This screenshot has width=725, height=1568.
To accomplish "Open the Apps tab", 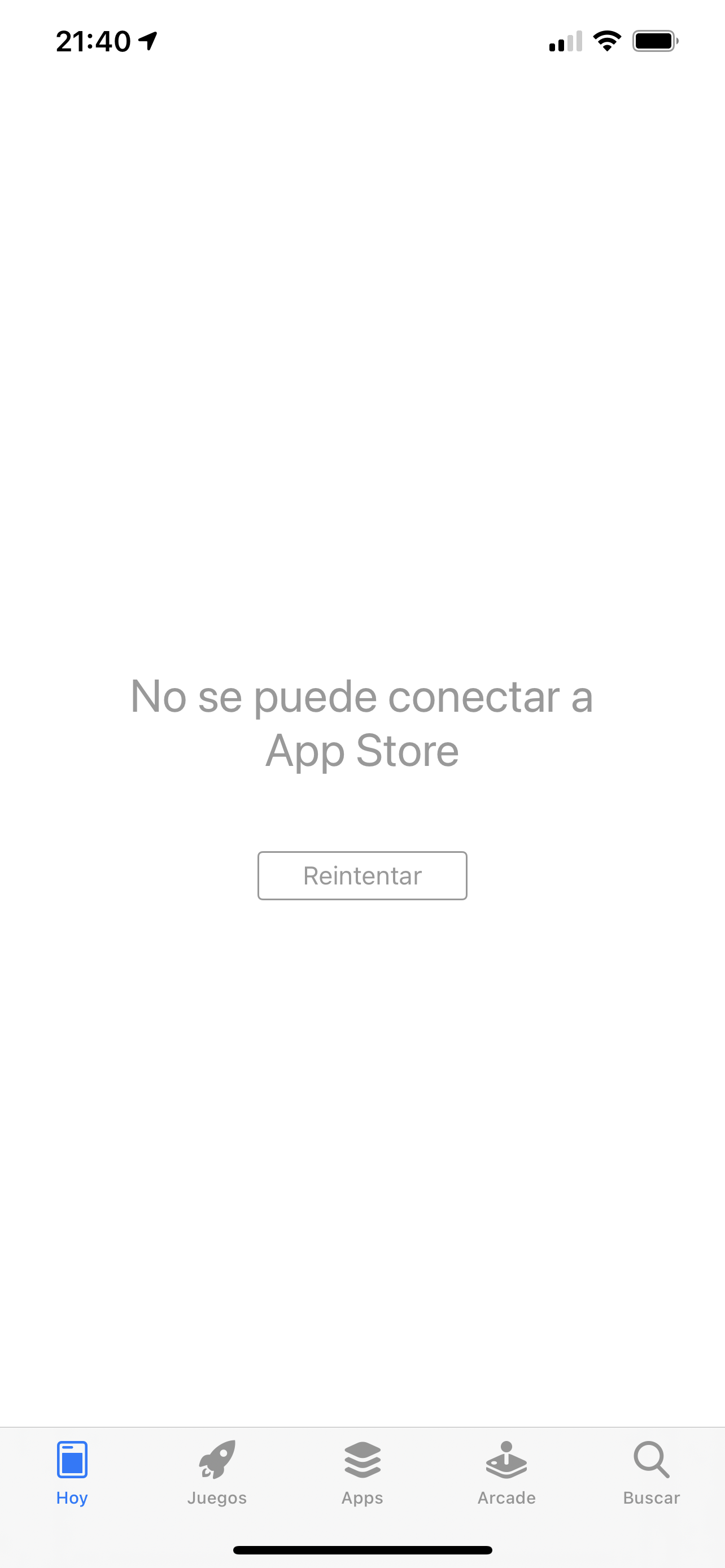I will 362,1473.
